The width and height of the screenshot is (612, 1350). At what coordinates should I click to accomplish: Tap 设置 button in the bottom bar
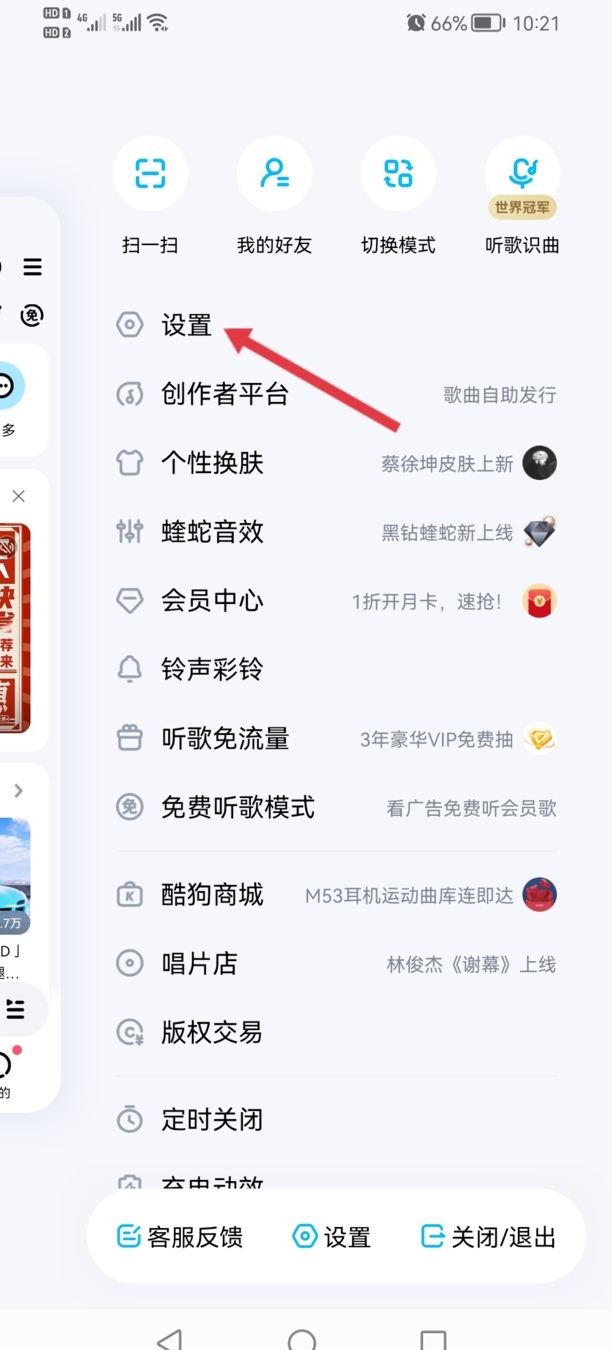(332, 1237)
